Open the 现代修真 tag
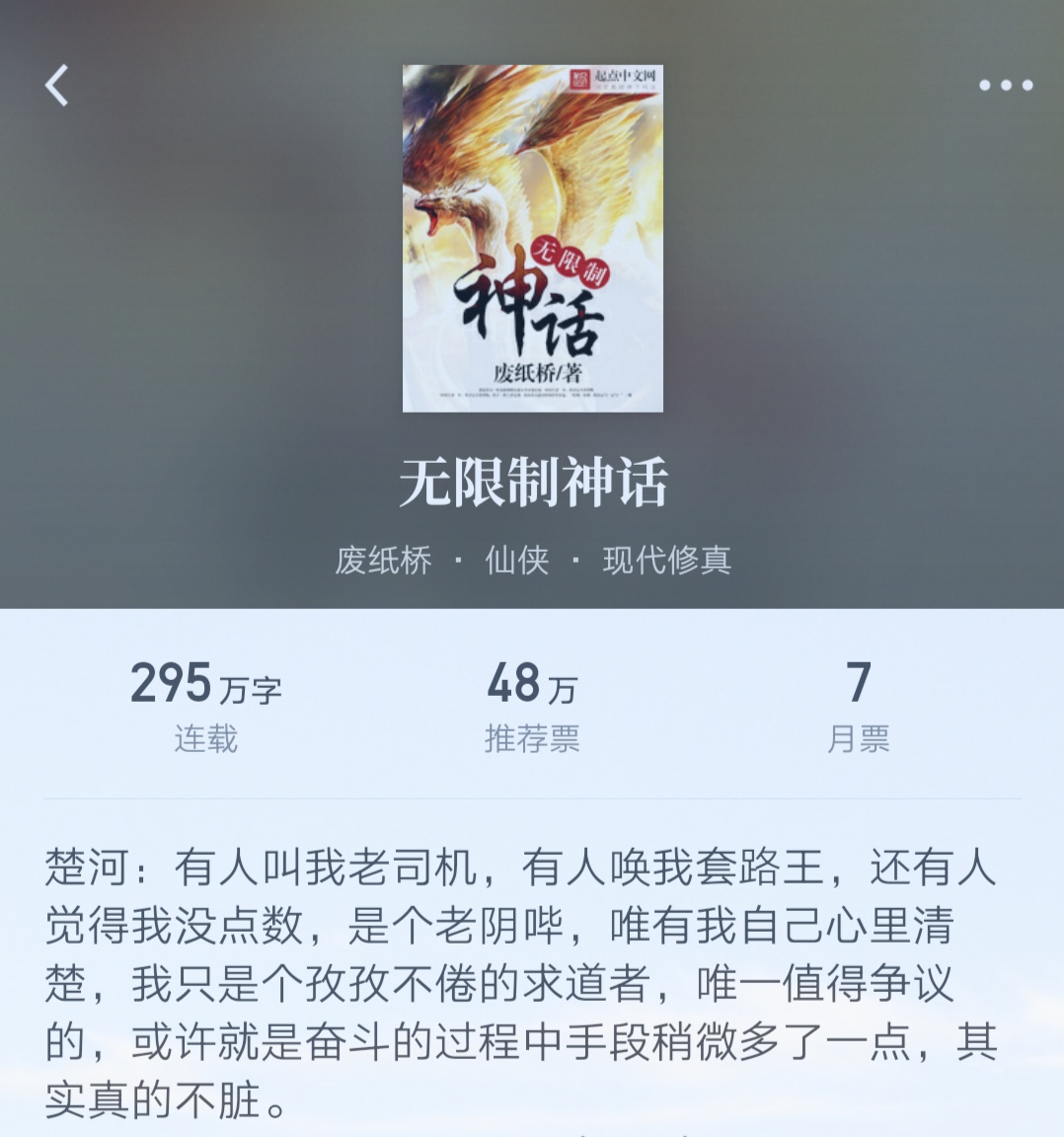Image resolution: width=1064 pixels, height=1137 pixels. [x=666, y=559]
